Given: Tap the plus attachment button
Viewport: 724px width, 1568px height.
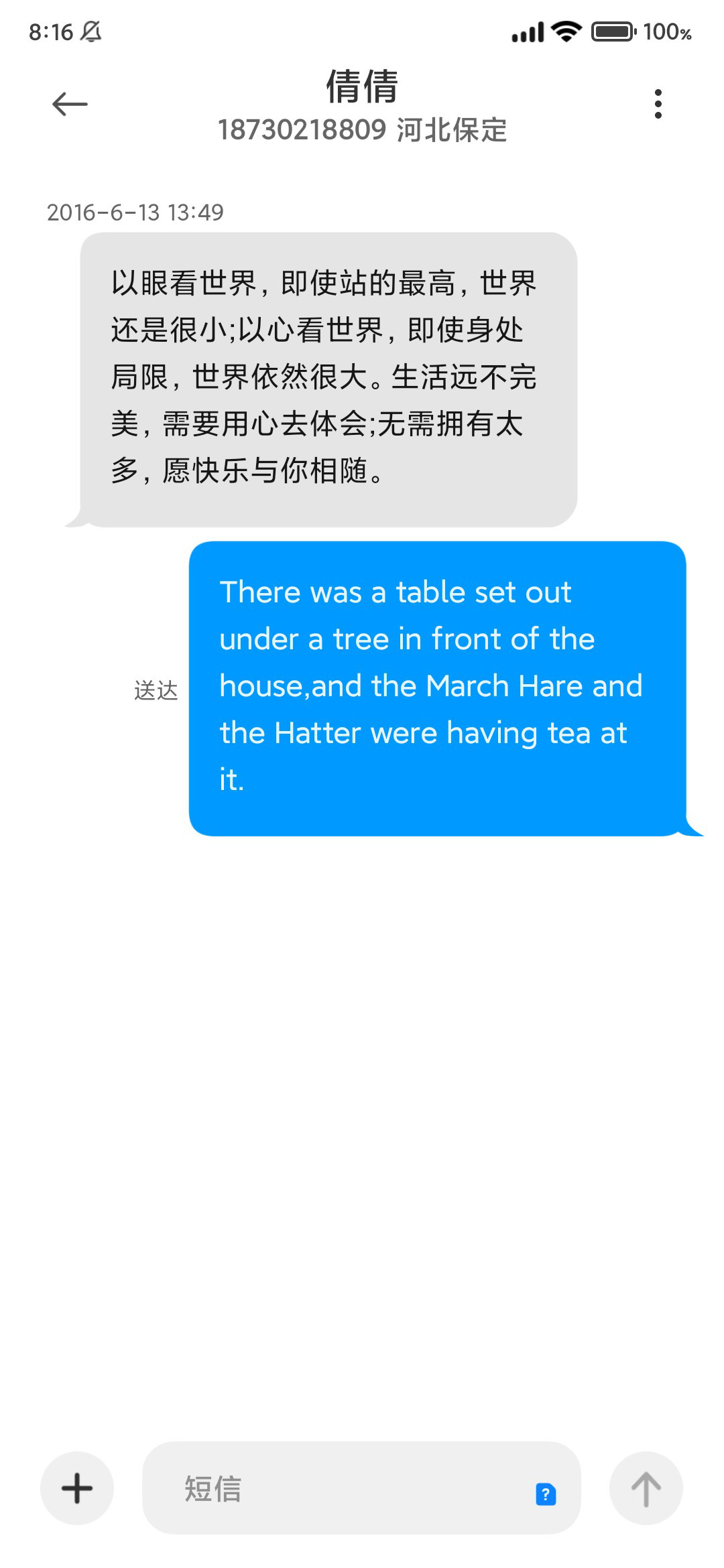Looking at the screenshot, I should 77,1488.
